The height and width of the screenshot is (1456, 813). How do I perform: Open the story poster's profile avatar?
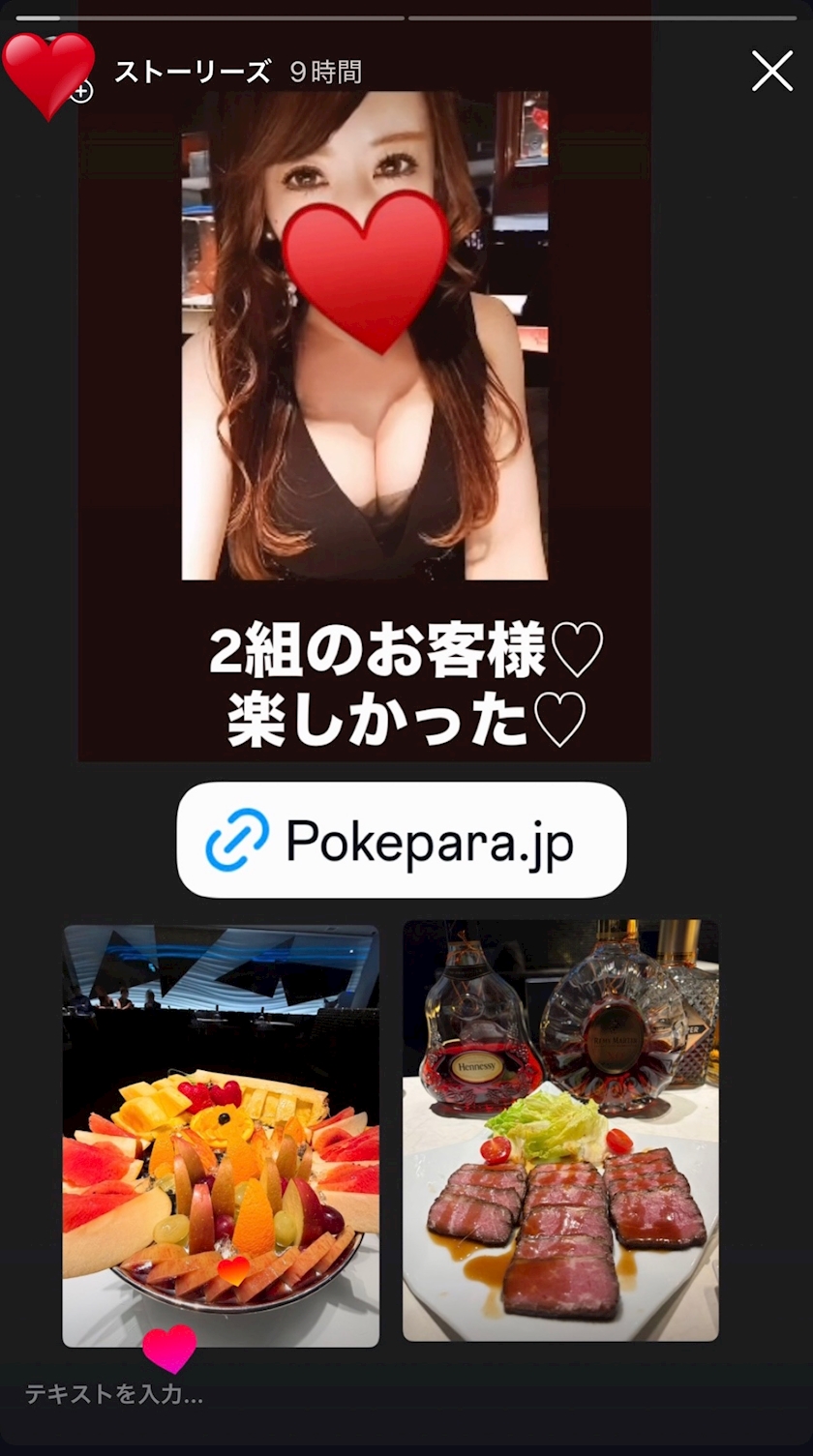(48, 74)
